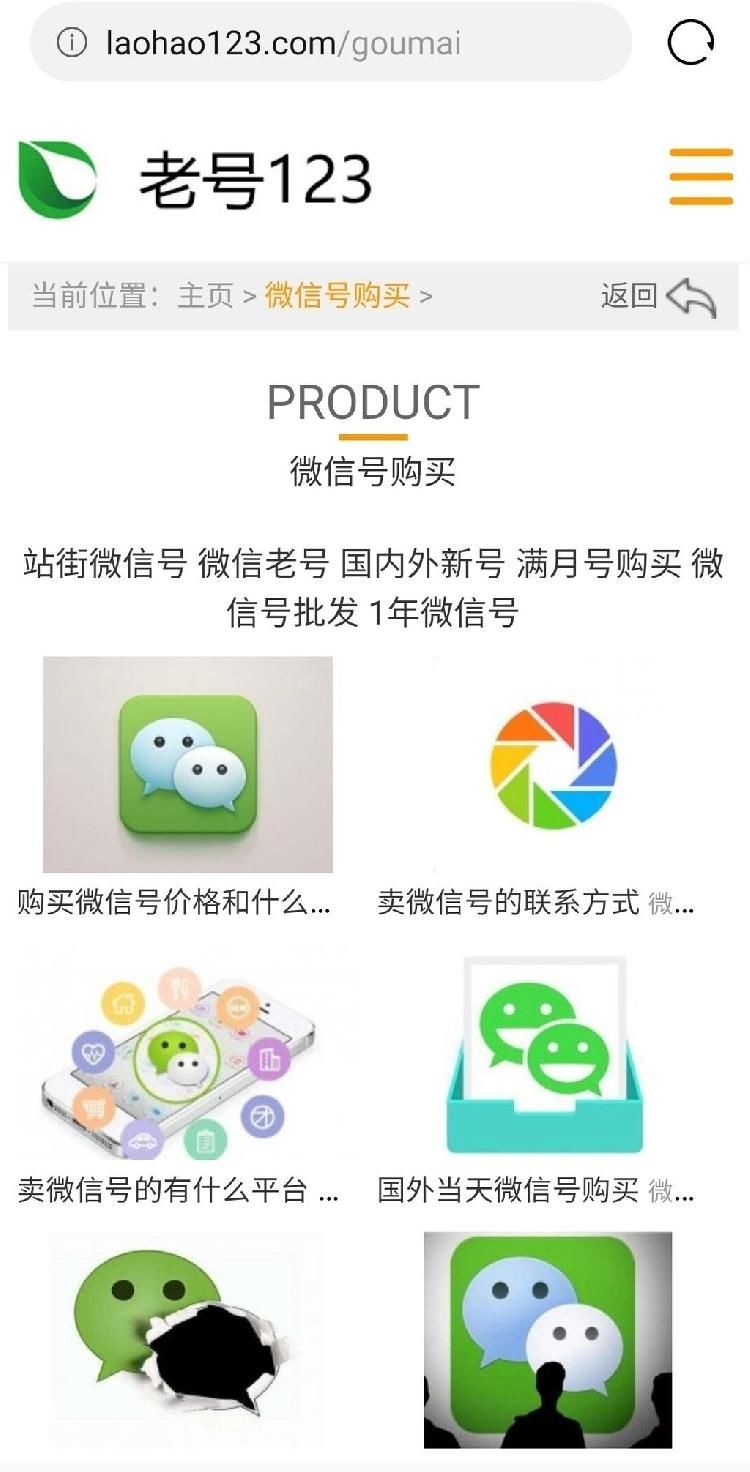Tap the page refresh icon
750x1472 pixels.
point(691,41)
